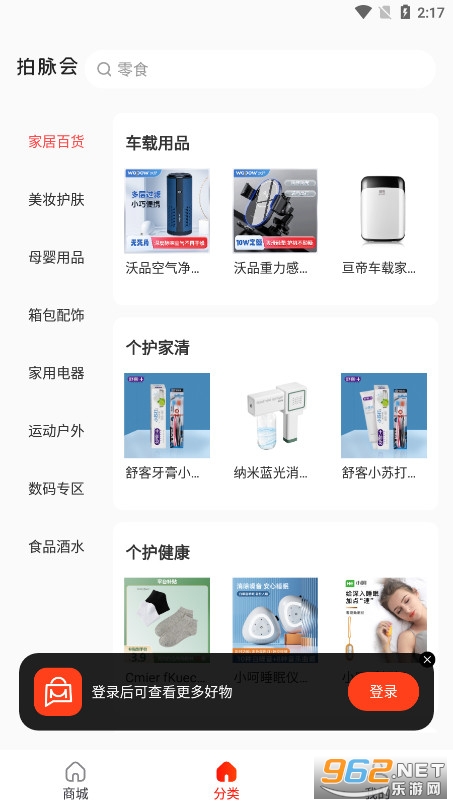Viewport: 453px width, 805px height.
Task: Open the 母婴用品 category
Action: click(x=56, y=258)
